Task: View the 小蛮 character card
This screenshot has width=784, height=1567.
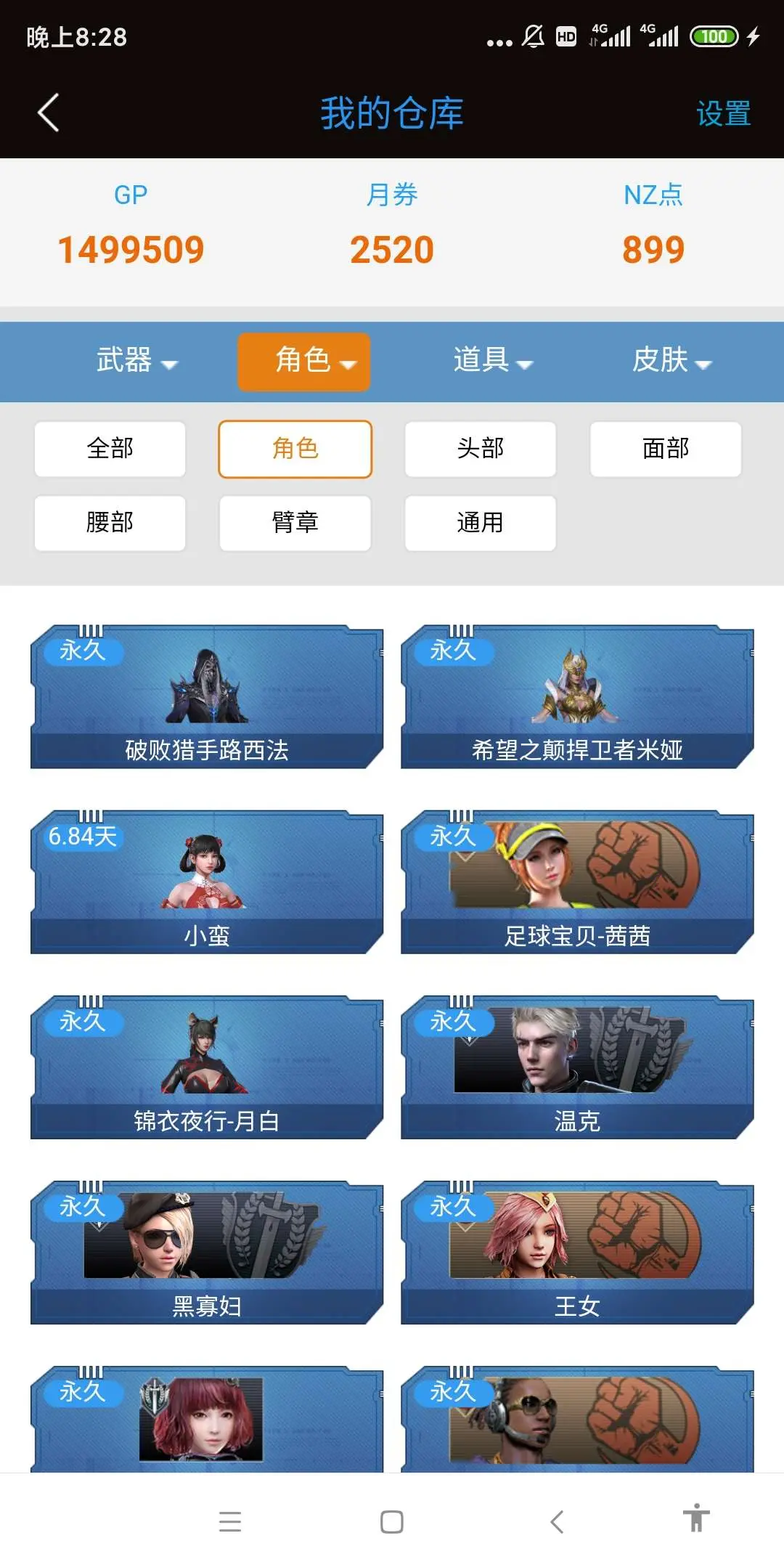Action: click(x=207, y=882)
